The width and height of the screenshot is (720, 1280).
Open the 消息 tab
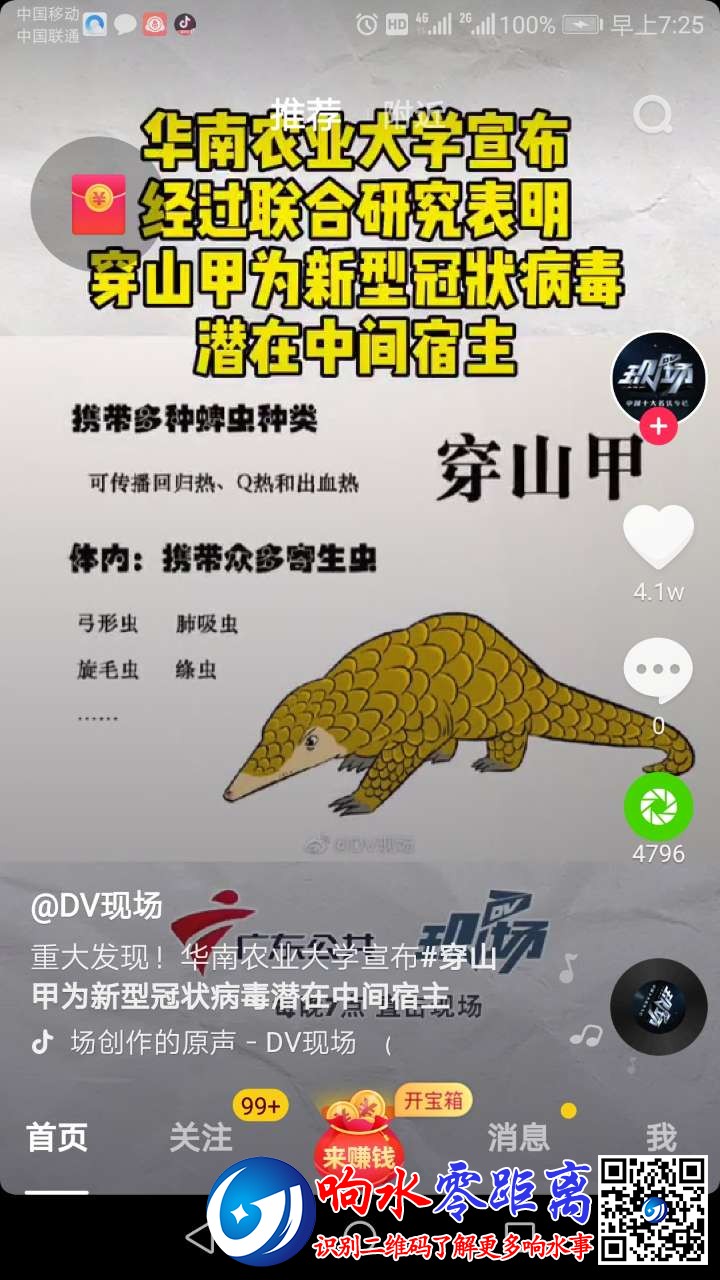pyautogui.click(x=518, y=1137)
